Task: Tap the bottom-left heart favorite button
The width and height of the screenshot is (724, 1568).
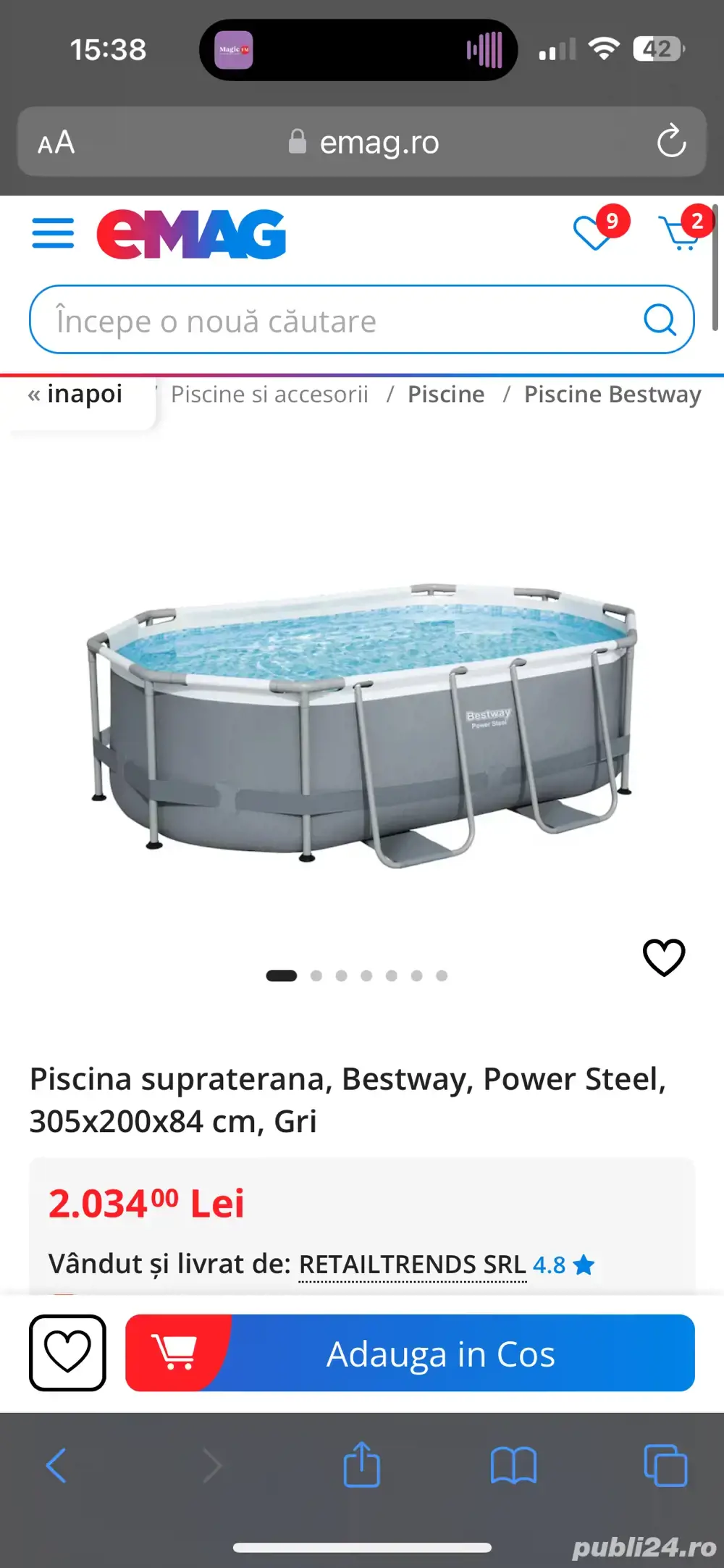Action: (x=67, y=1353)
